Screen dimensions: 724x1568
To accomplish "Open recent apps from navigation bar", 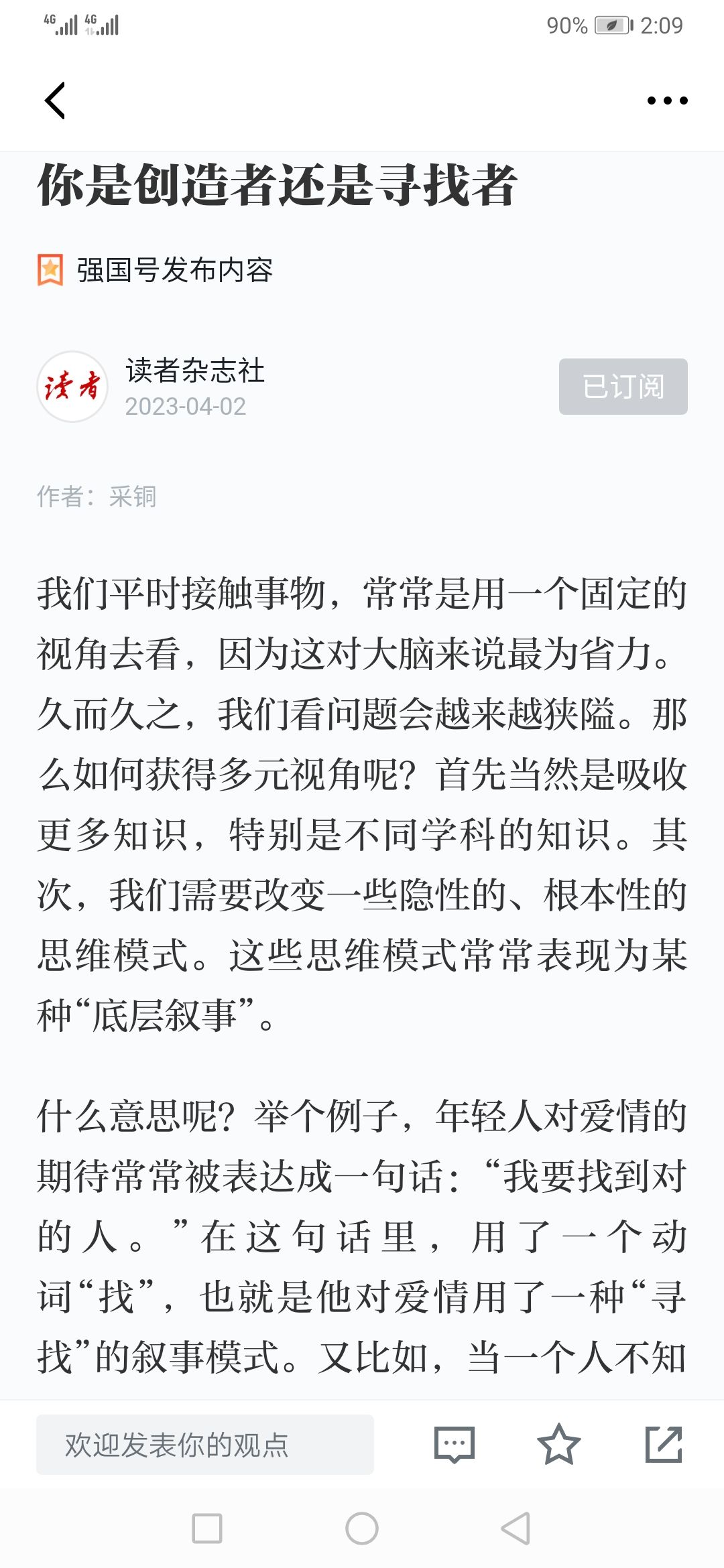I will pos(207,1528).
